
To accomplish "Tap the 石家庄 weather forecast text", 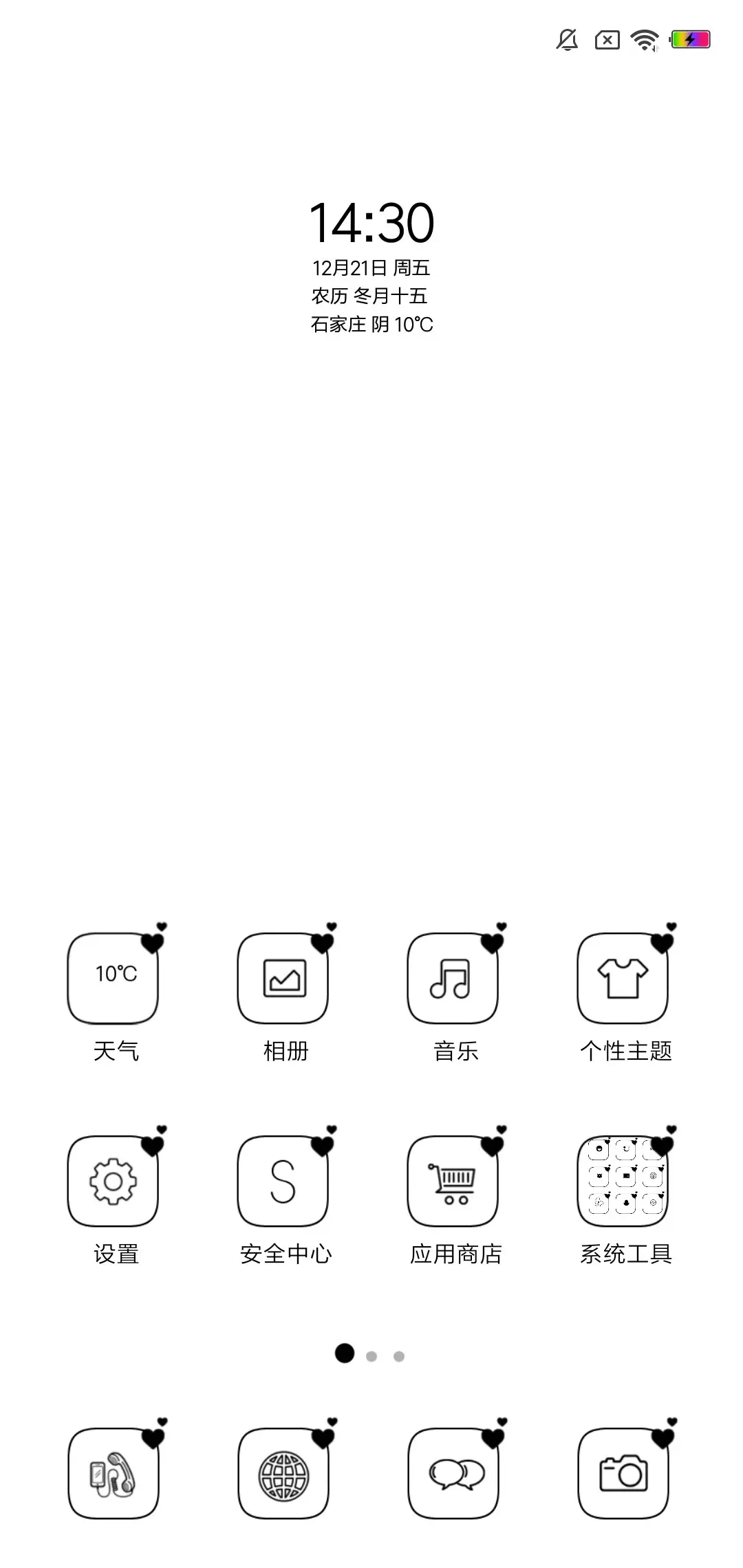I will pyautogui.click(x=371, y=320).
